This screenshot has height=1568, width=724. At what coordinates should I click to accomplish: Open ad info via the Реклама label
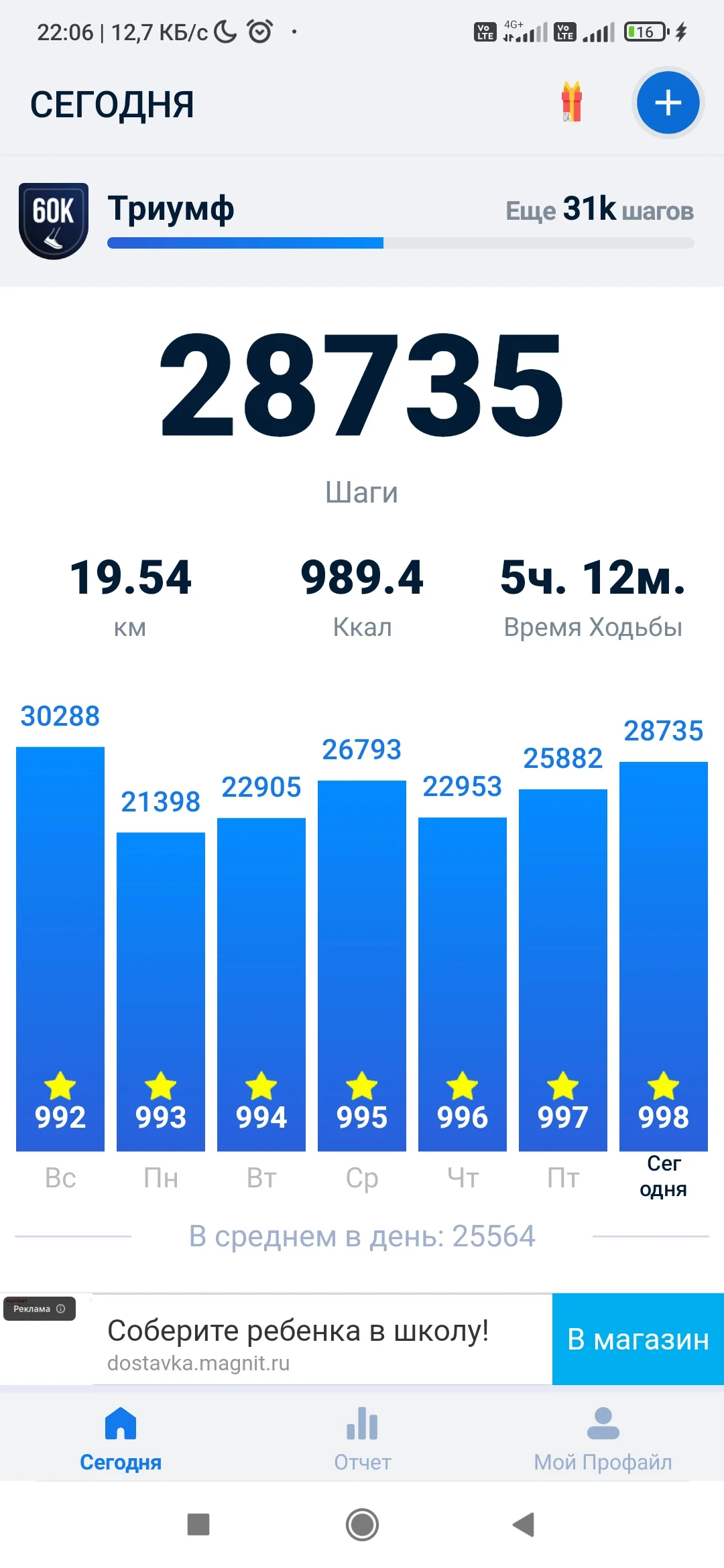(x=40, y=1309)
